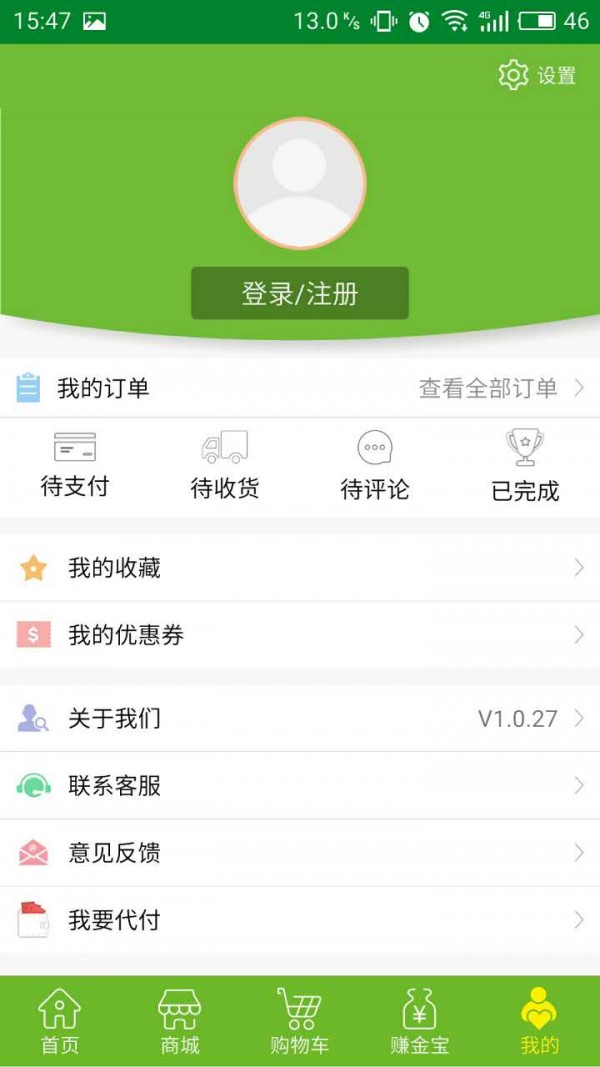Screen dimensions: 600x1067
Task: Select the 我的 tab
Action: pos(540,1022)
